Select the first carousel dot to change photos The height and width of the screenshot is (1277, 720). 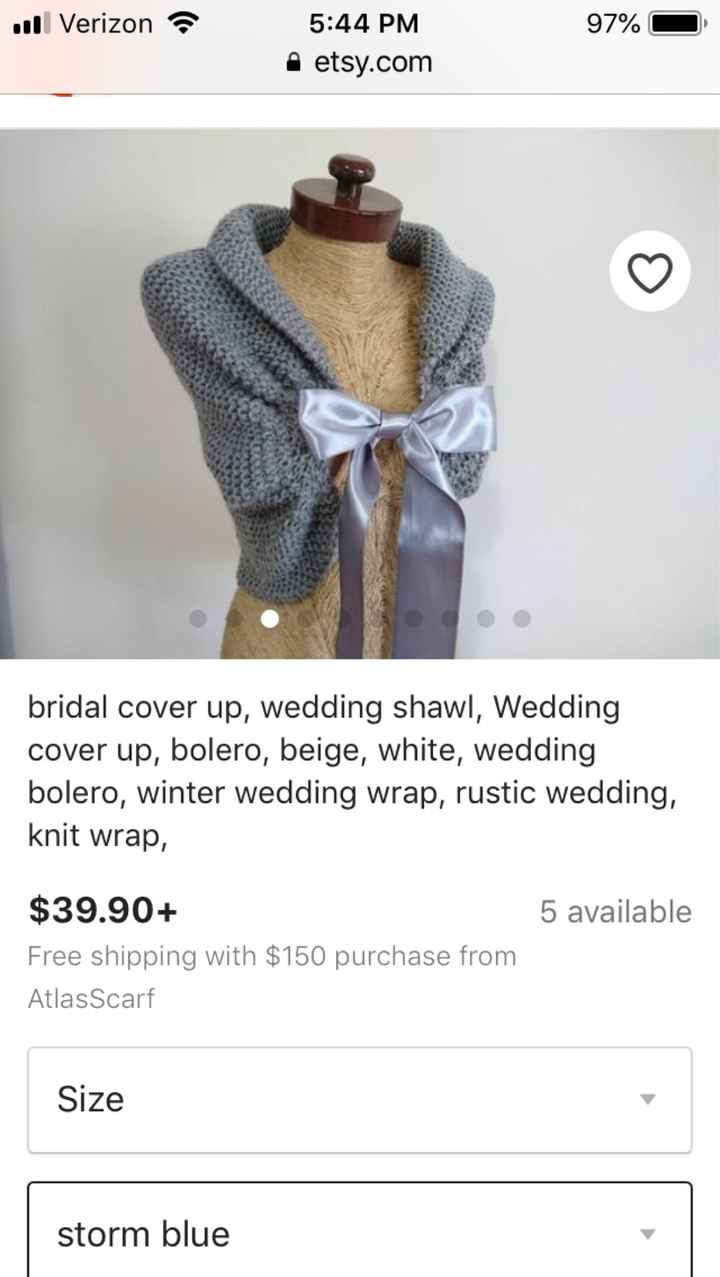coord(197,618)
